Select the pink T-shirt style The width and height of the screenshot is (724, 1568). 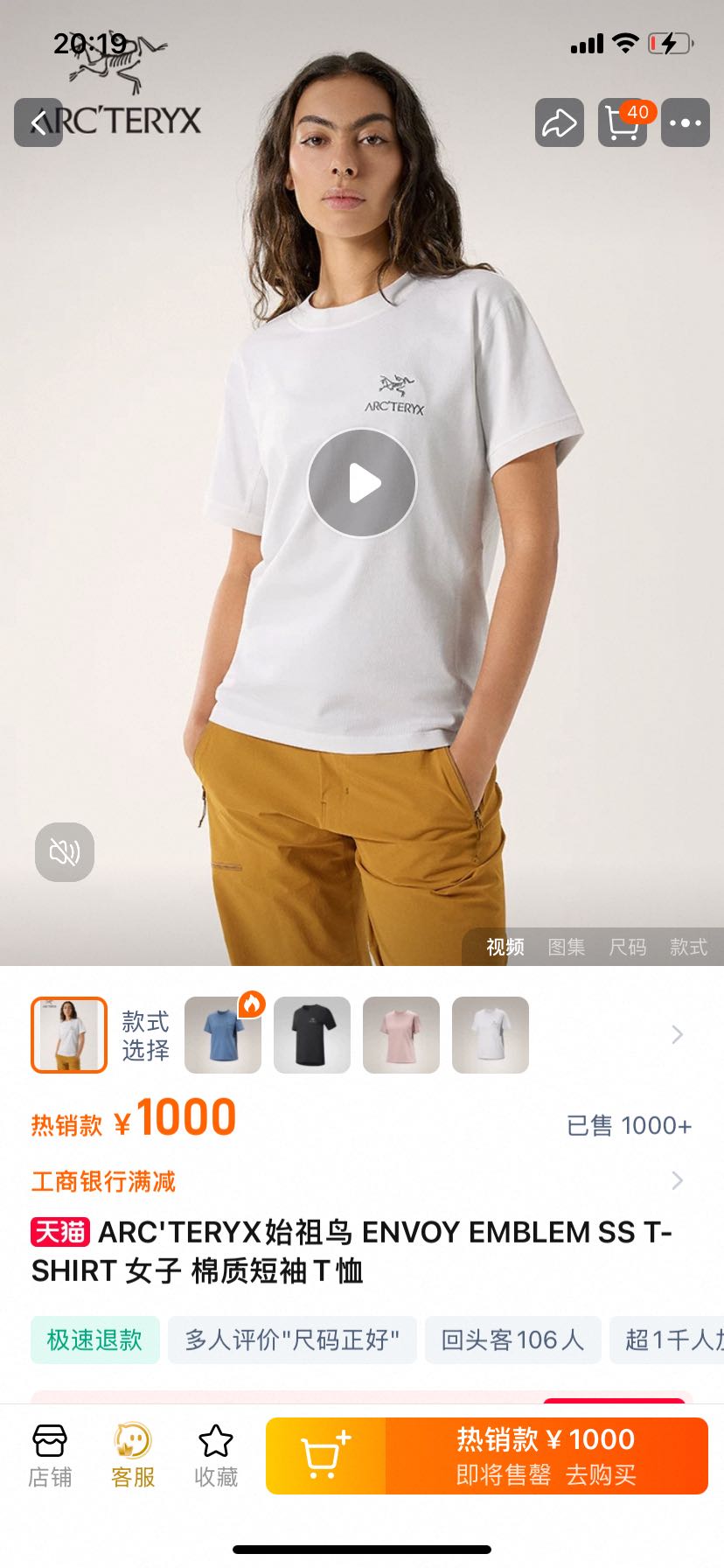click(401, 1035)
